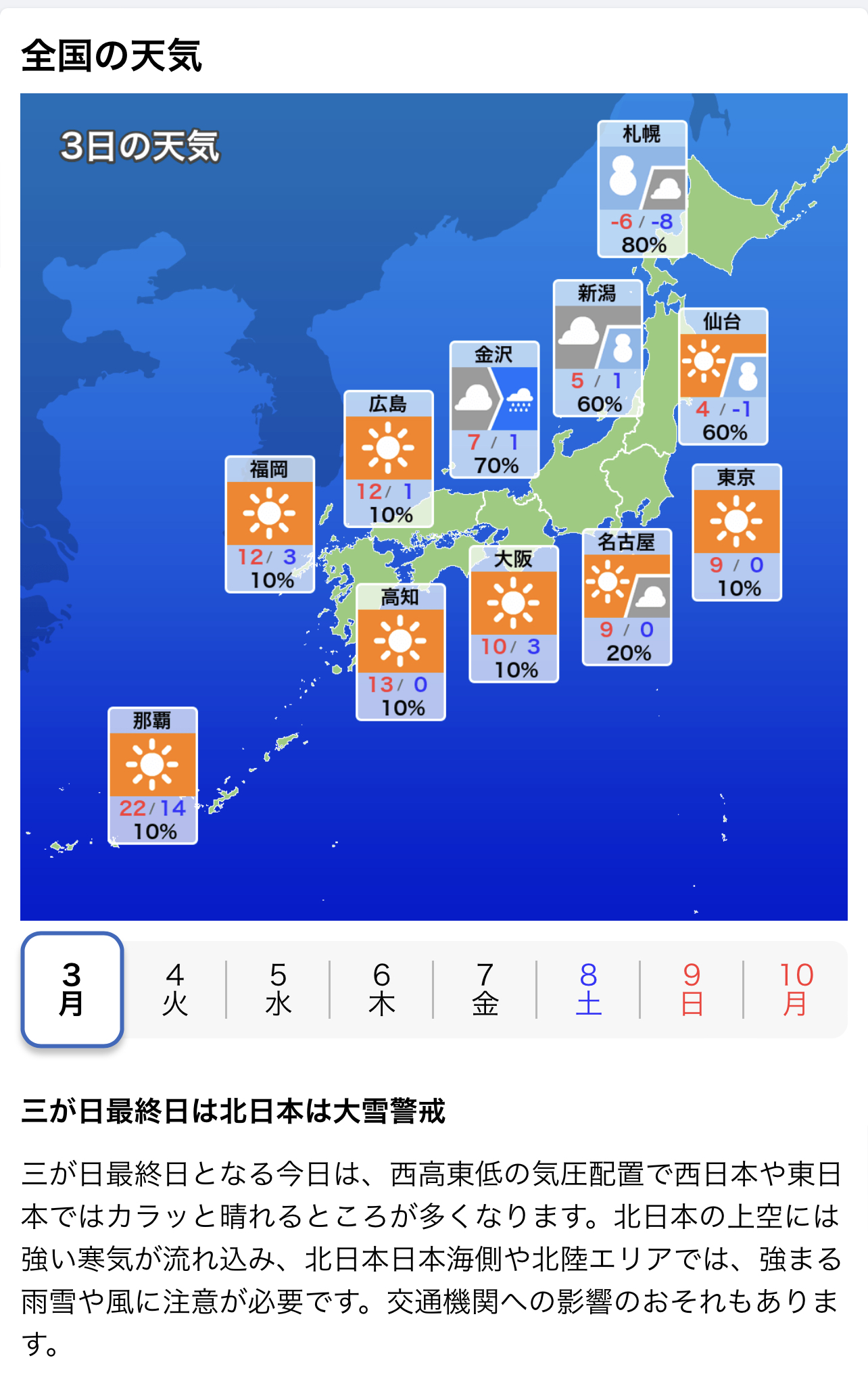Switch to the 4日 Tuesday forecast
Viewport: 868px width, 1375px height.
[175, 989]
